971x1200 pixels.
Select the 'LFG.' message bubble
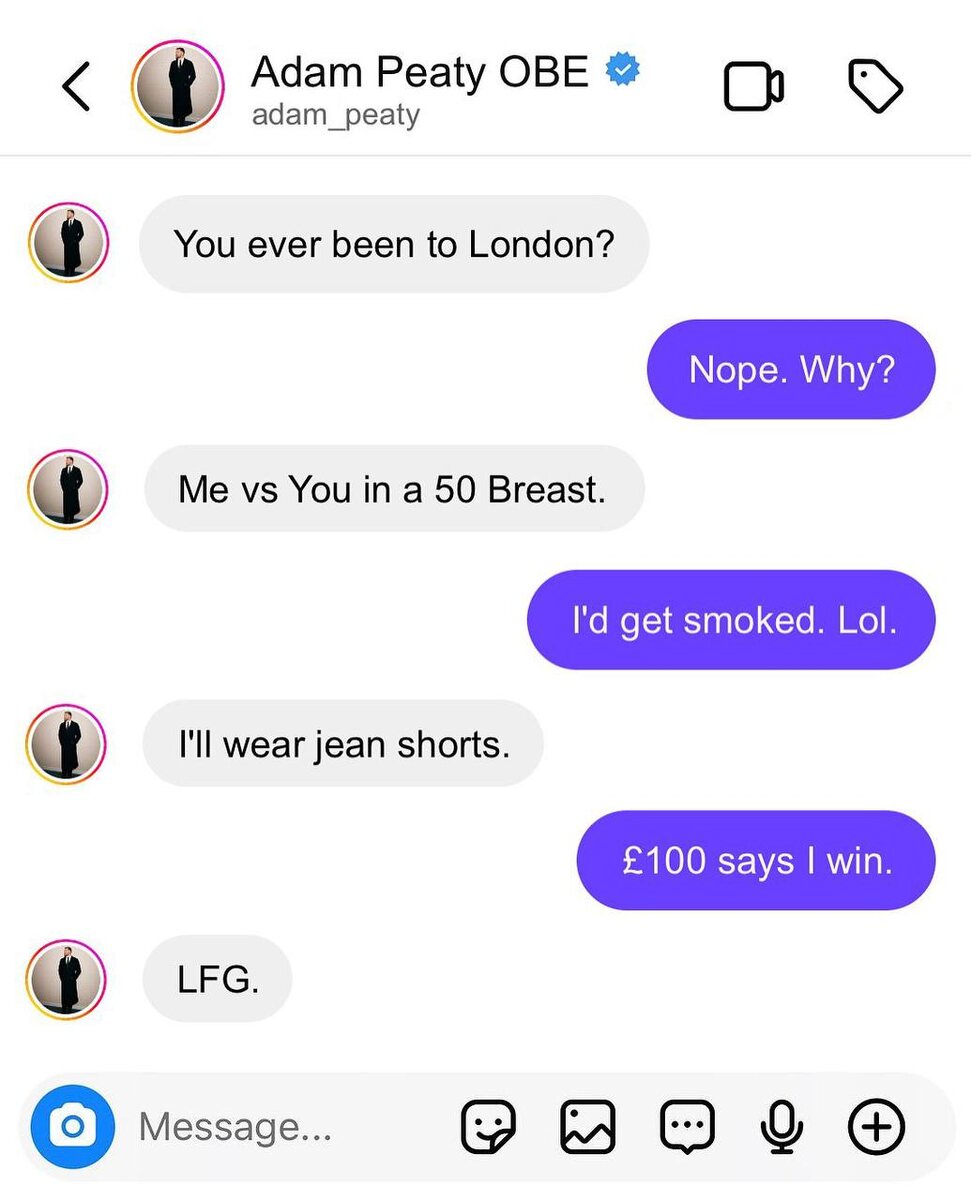pos(217,979)
